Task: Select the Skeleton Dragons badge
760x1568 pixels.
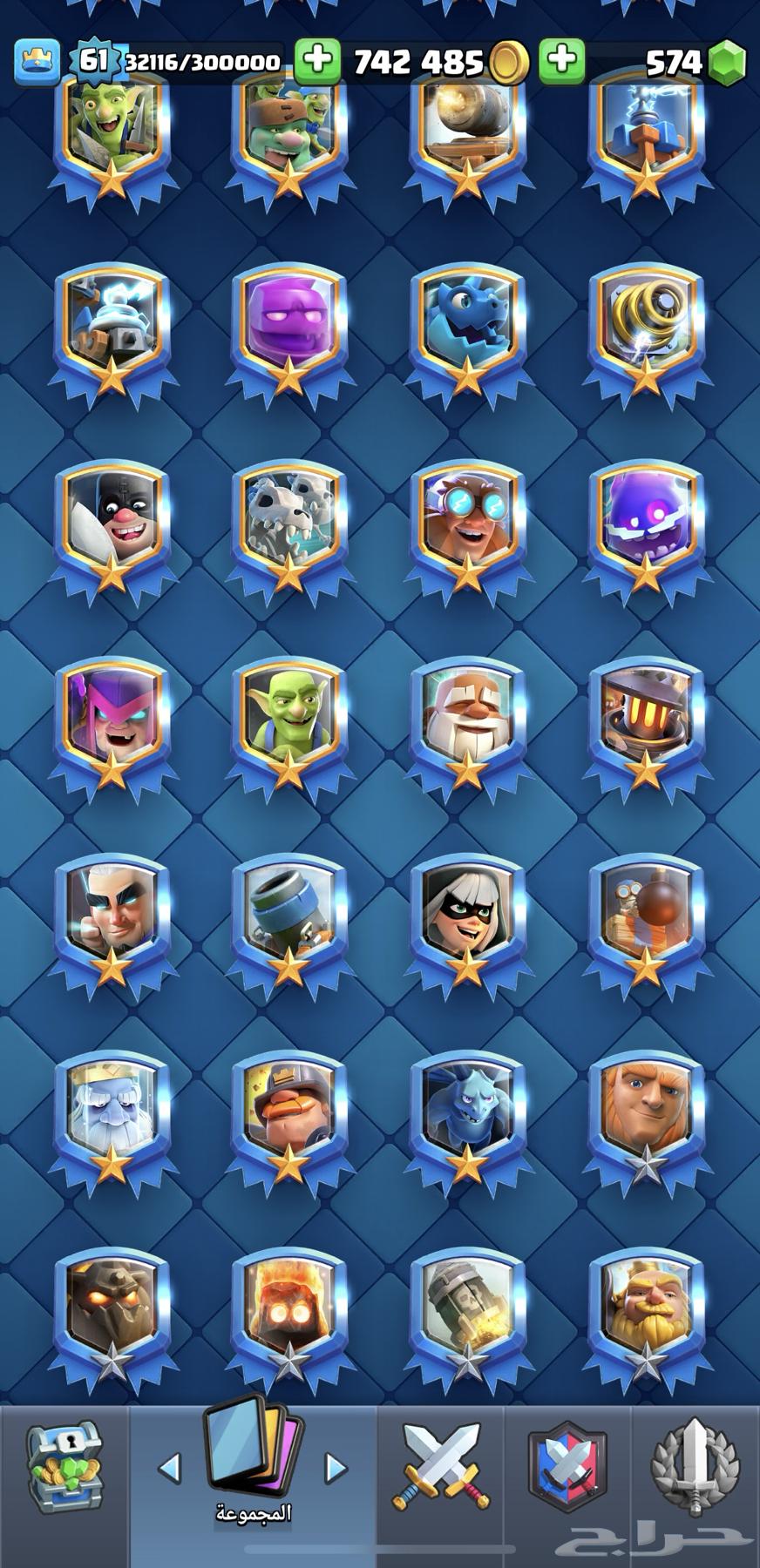Action: pos(289,521)
